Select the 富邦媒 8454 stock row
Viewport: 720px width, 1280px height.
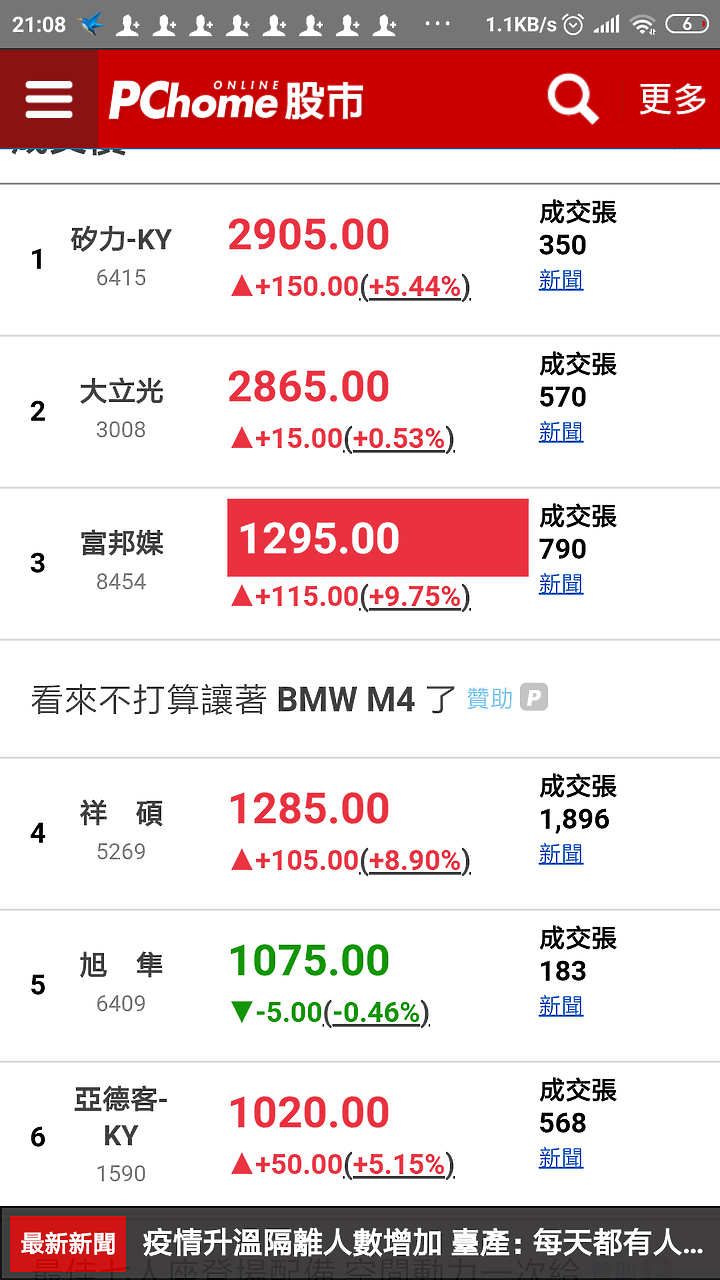click(360, 564)
